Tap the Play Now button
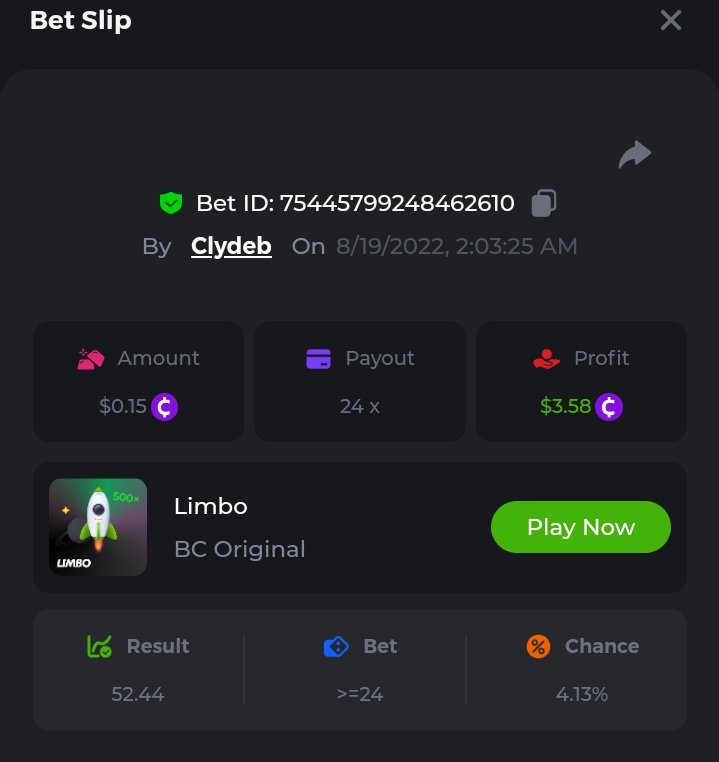 (580, 527)
